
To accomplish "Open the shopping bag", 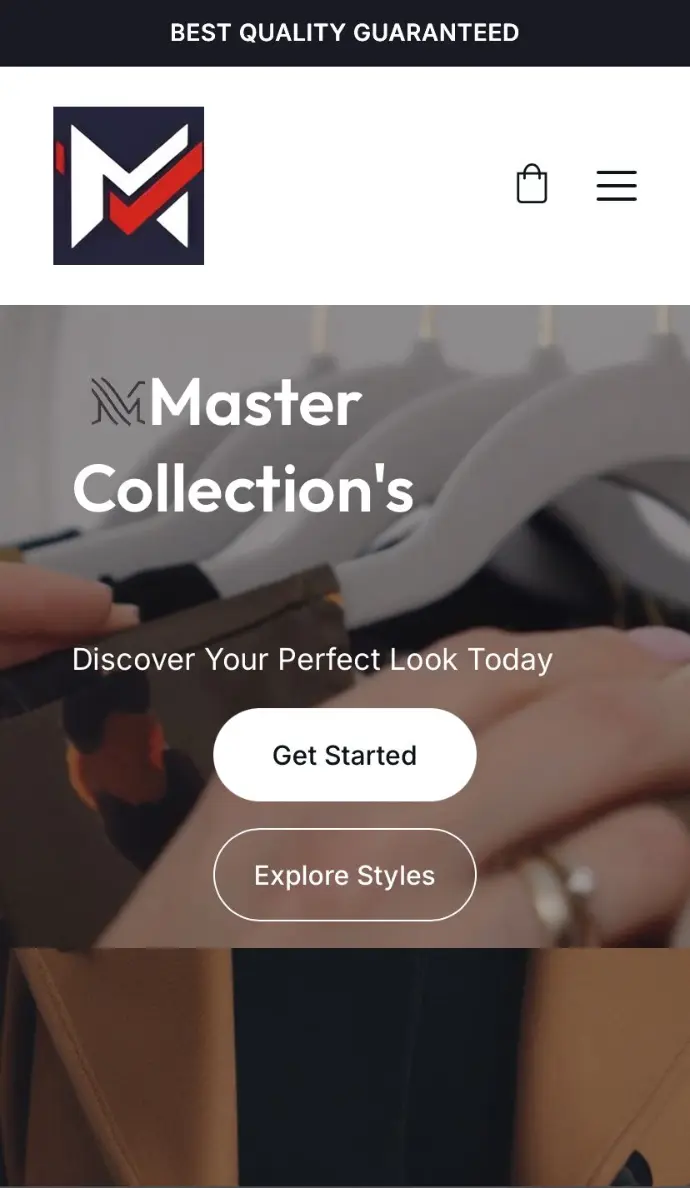I will [x=531, y=185].
